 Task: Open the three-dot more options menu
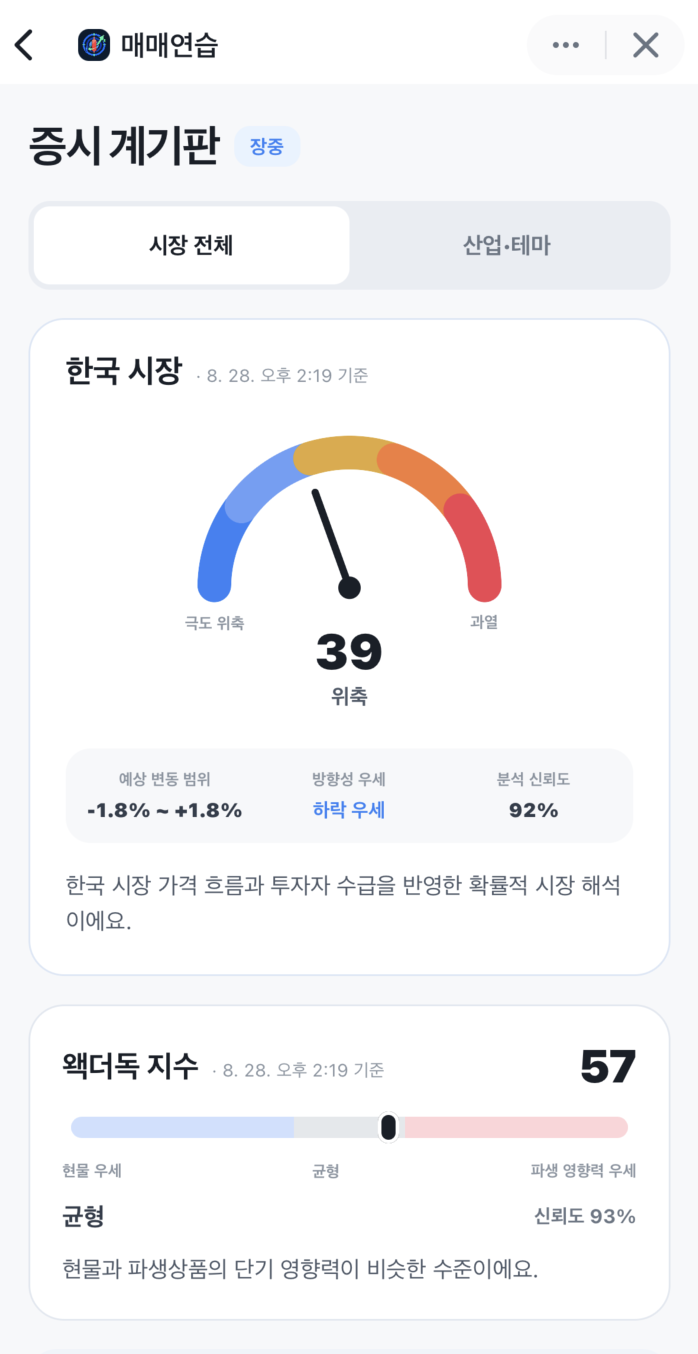tap(566, 45)
